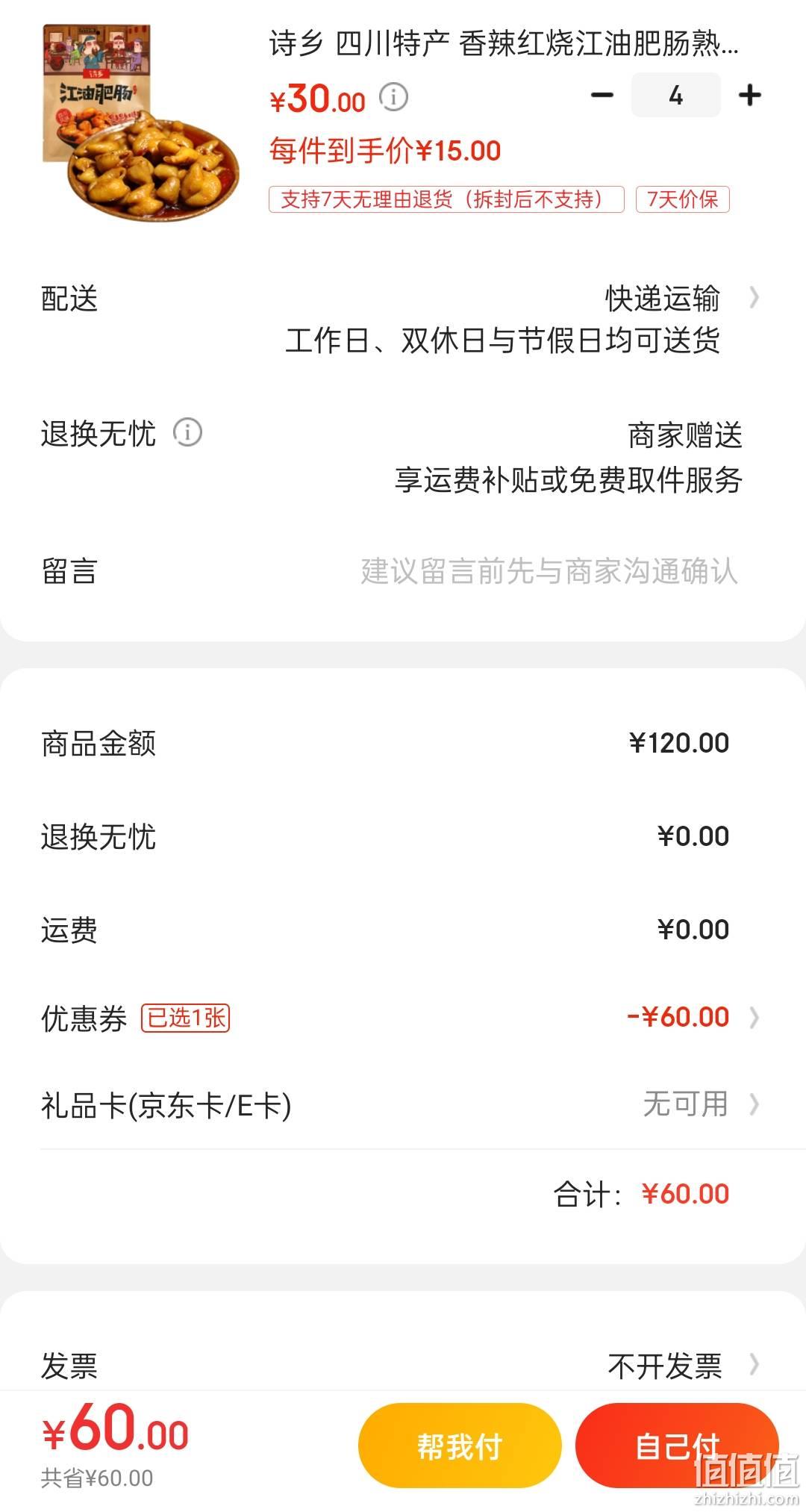Viewport: 806px width, 1512px height.
Task: Open the 江油肥肠 product thumbnail
Action: click(141, 119)
